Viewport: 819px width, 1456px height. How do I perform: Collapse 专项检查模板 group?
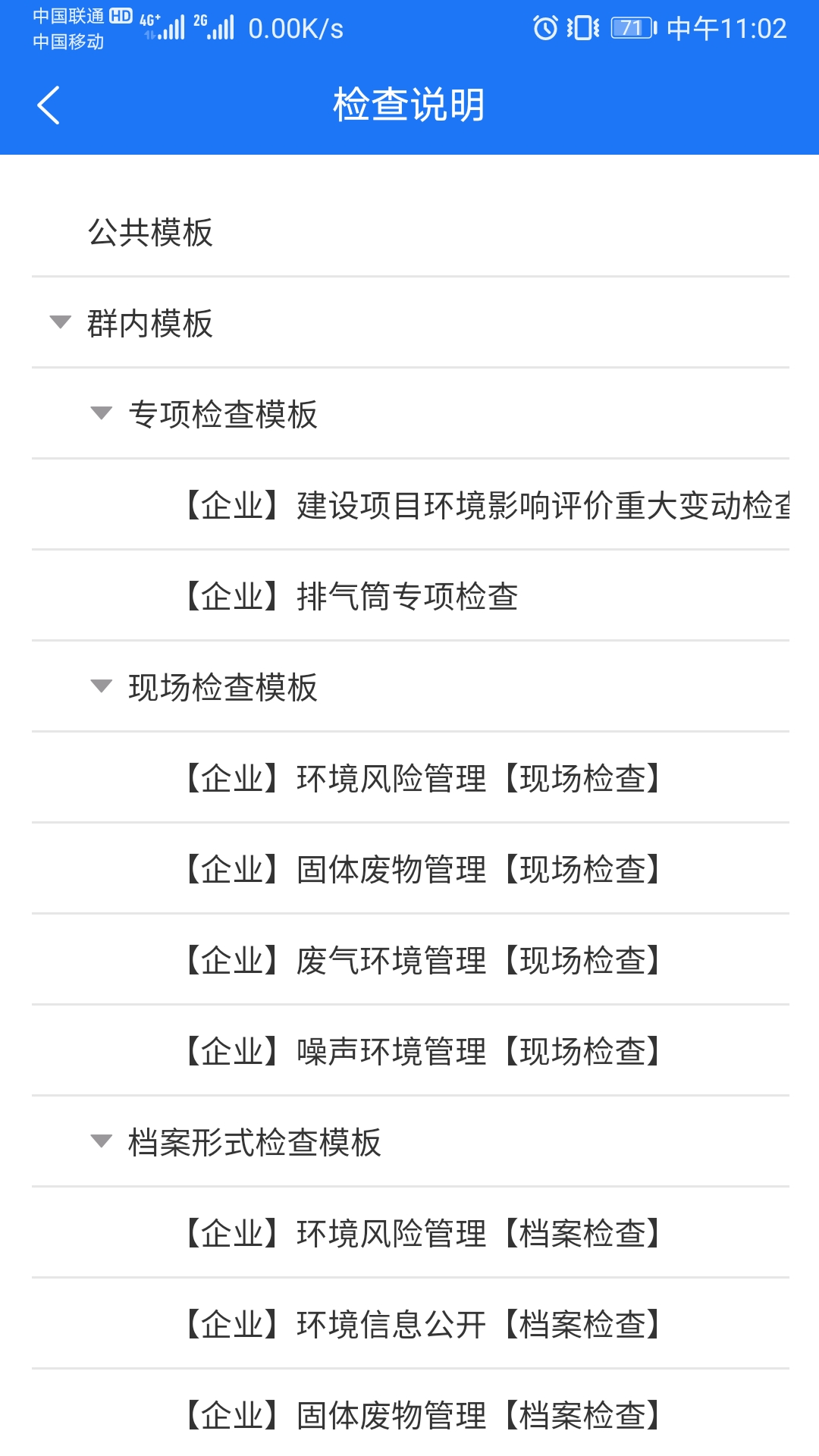(102, 413)
